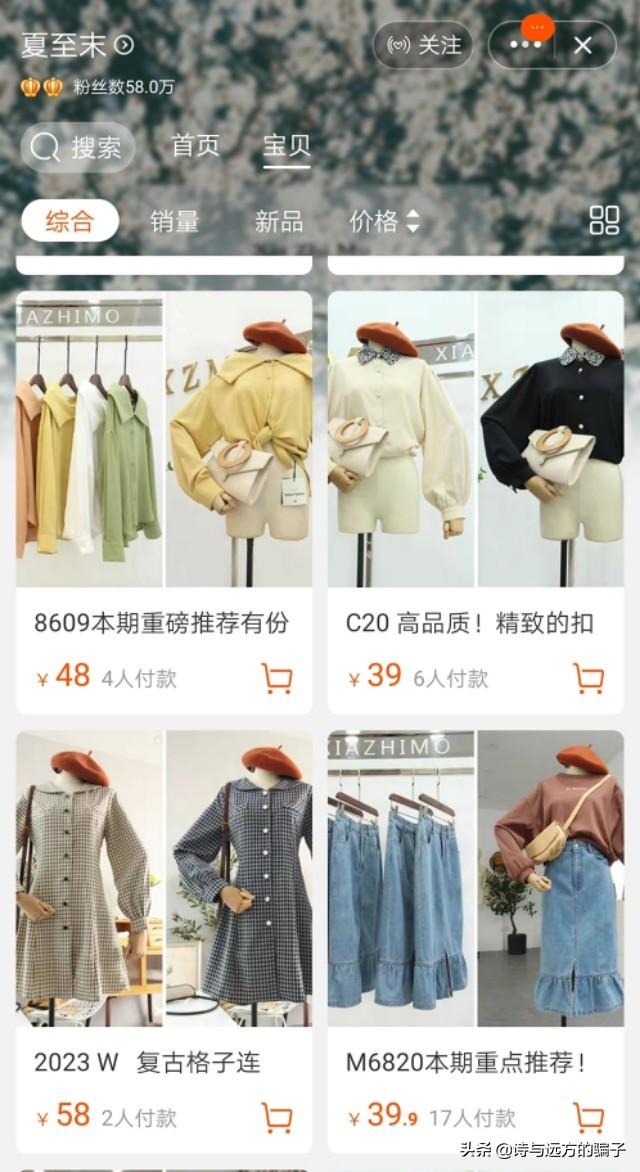The height and width of the screenshot is (1172, 640).
Task: Follow the 夏至末 shop with 关注
Action: tap(425, 46)
